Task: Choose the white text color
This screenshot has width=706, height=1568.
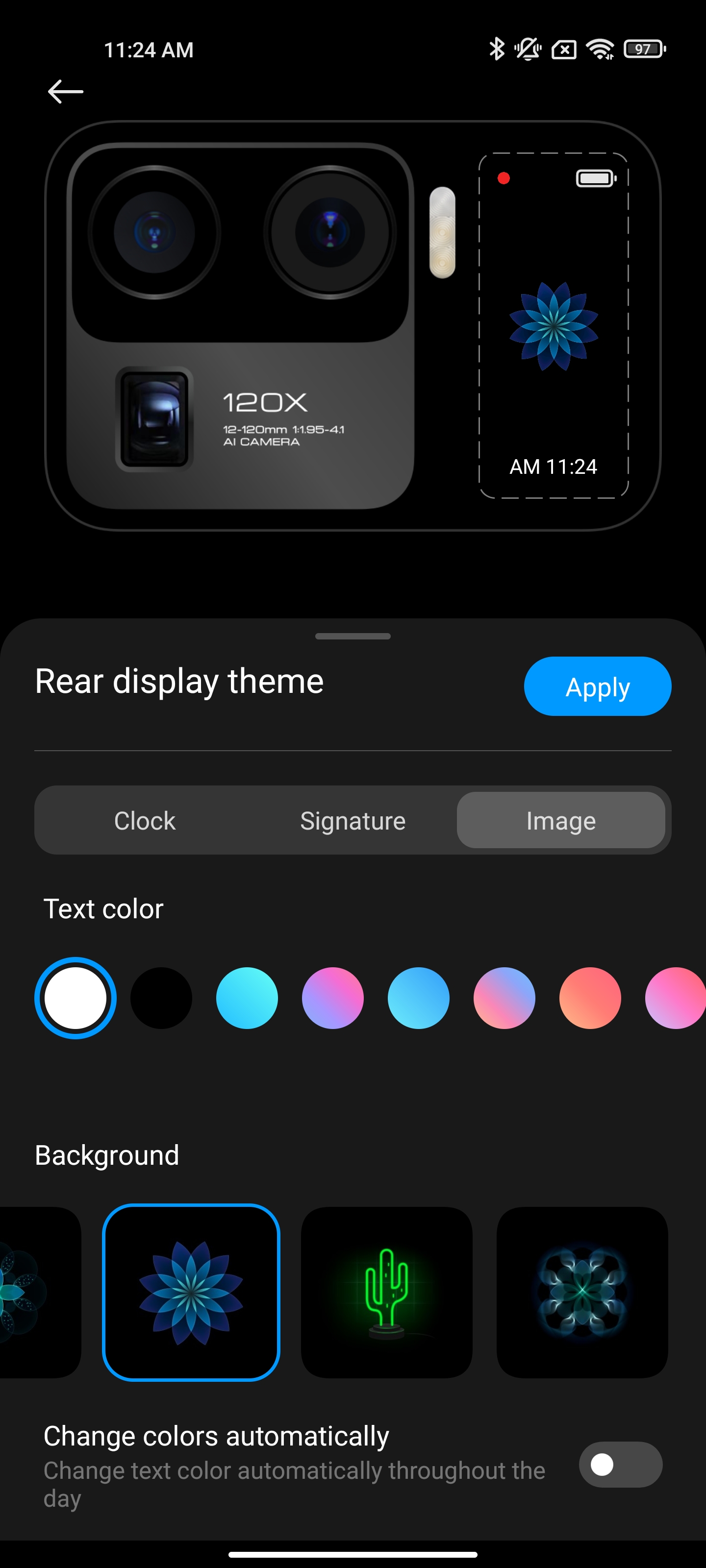Action: point(76,998)
